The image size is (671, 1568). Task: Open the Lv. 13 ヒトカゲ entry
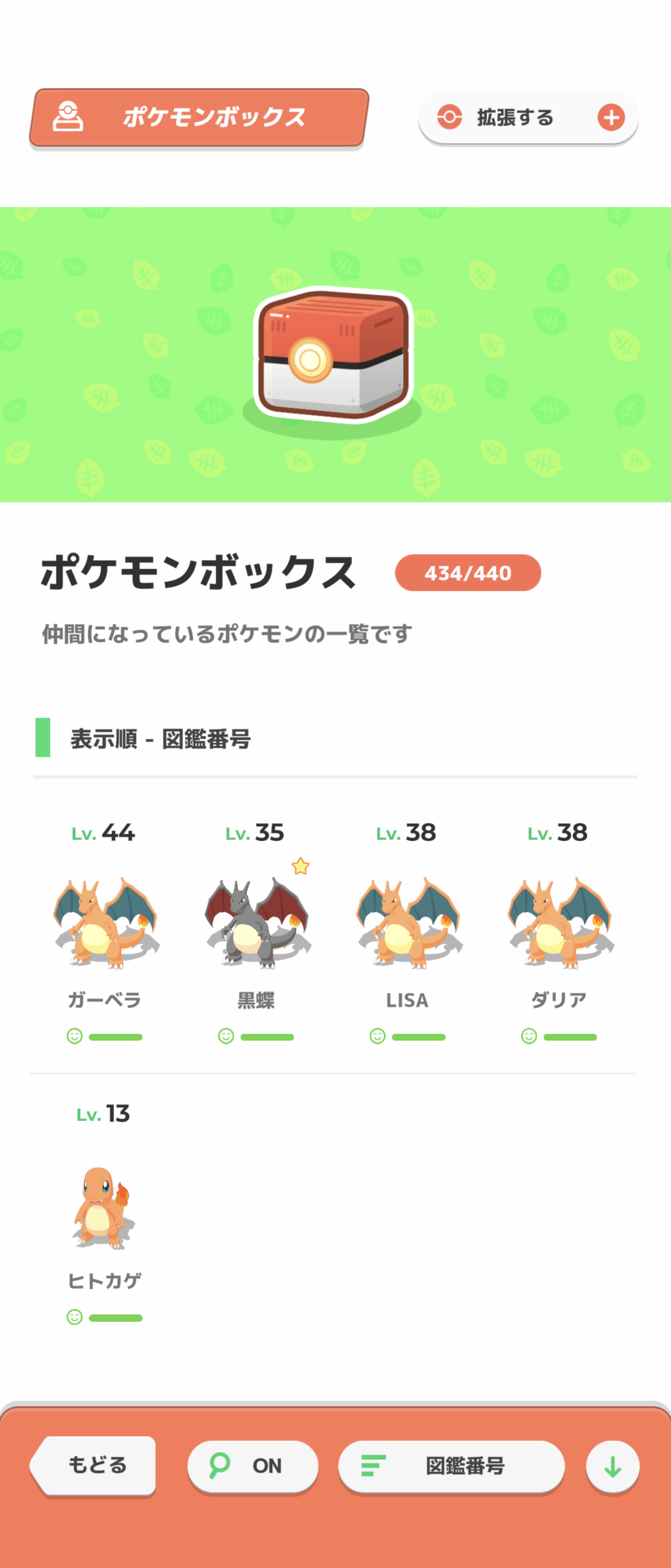pos(103,1208)
